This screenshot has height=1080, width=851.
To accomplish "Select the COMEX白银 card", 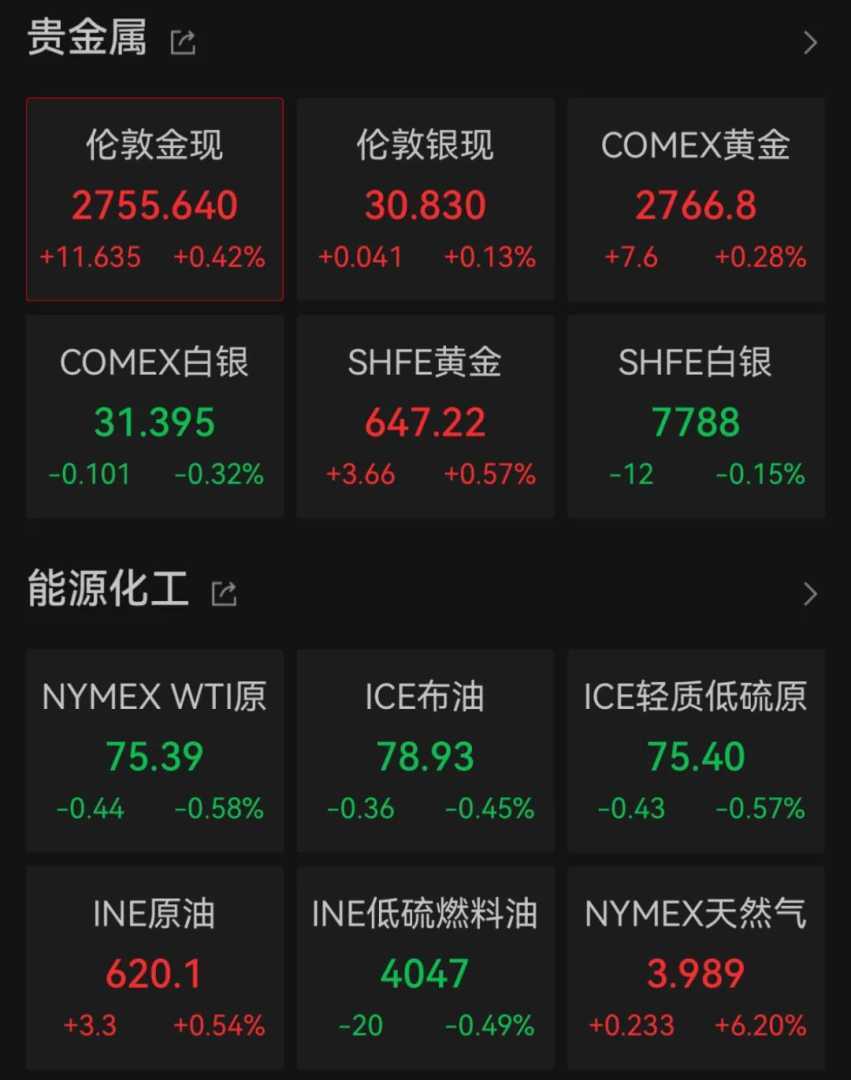I will pyautogui.click(x=155, y=416).
